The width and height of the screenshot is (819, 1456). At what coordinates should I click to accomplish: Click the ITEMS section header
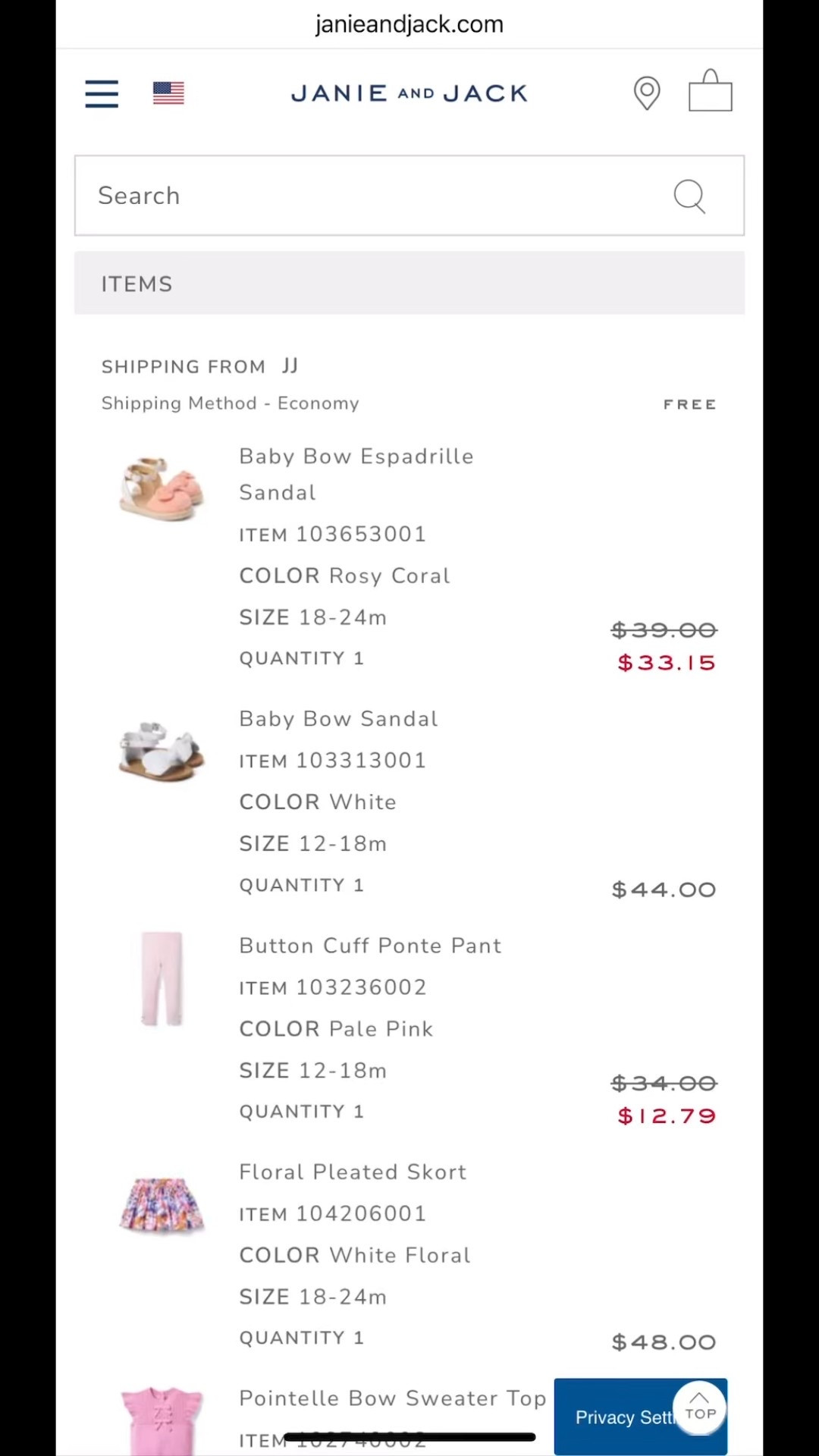[x=136, y=284]
